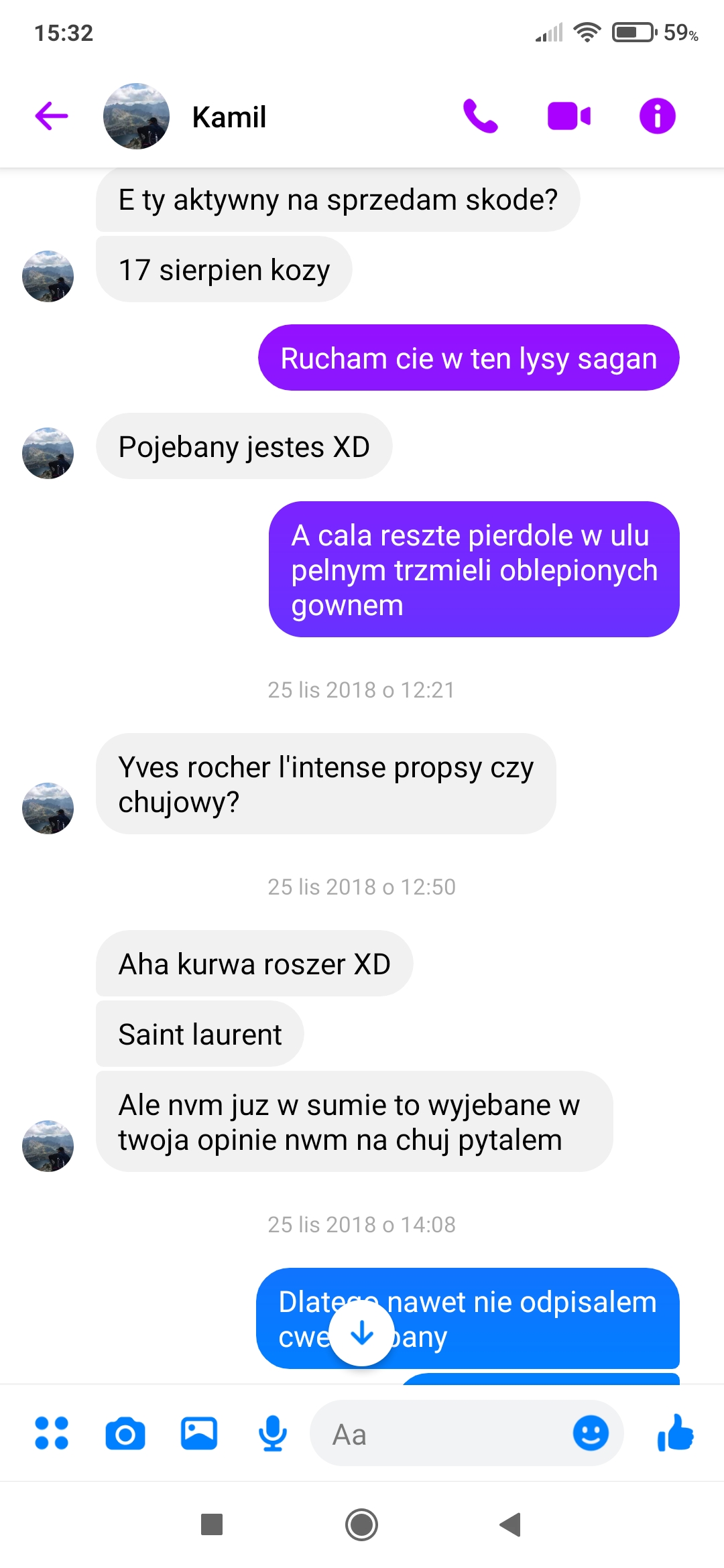Tap the system home button
The width and height of the screenshot is (724, 1568).
tap(361, 1524)
